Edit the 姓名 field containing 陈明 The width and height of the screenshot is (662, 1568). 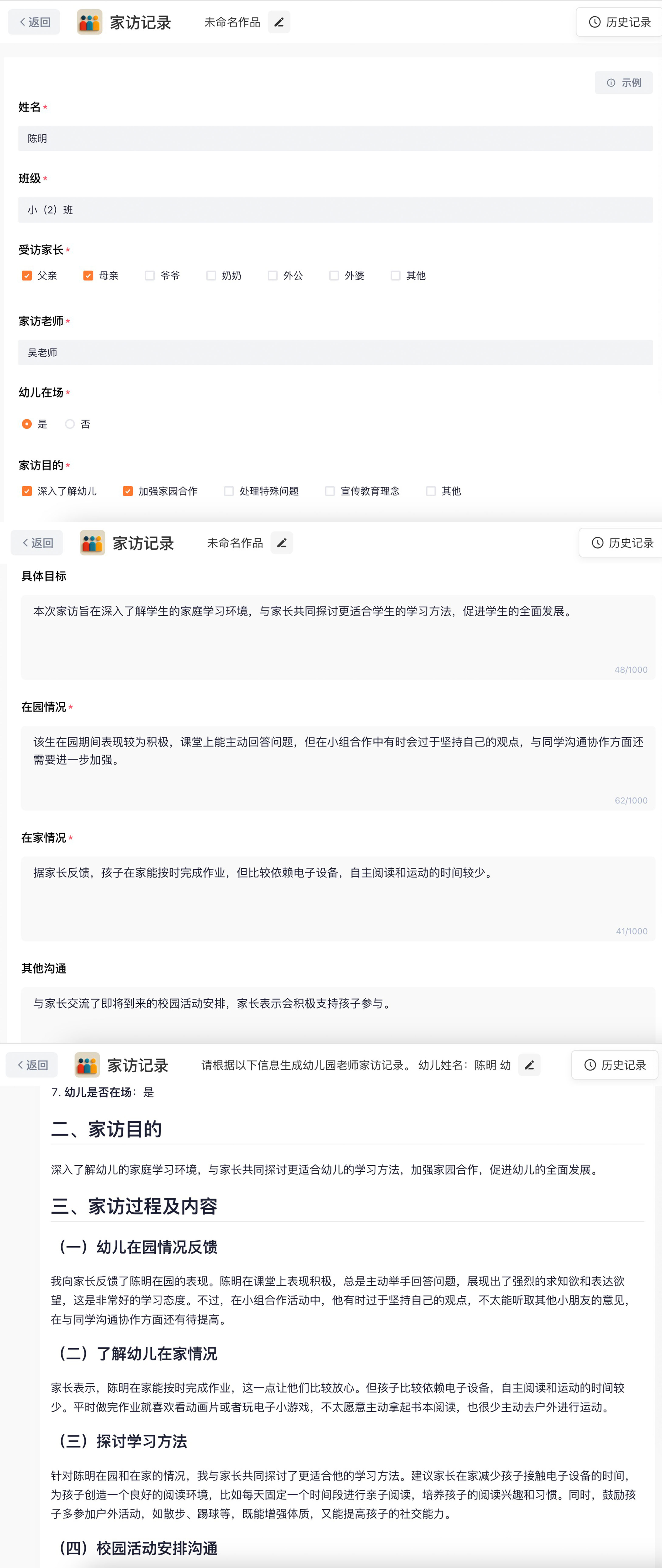click(335, 139)
